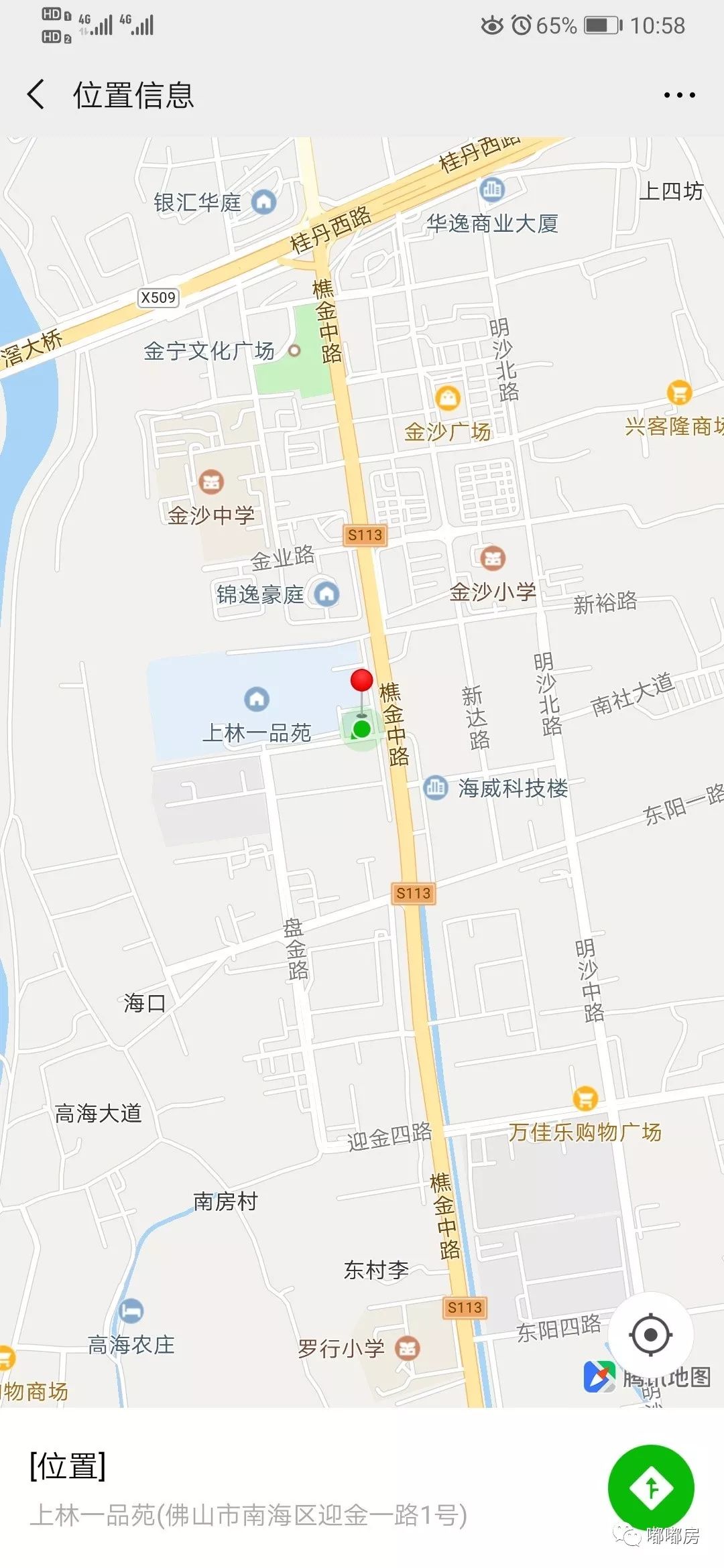Recenter the map on my location

coord(650,1335)
